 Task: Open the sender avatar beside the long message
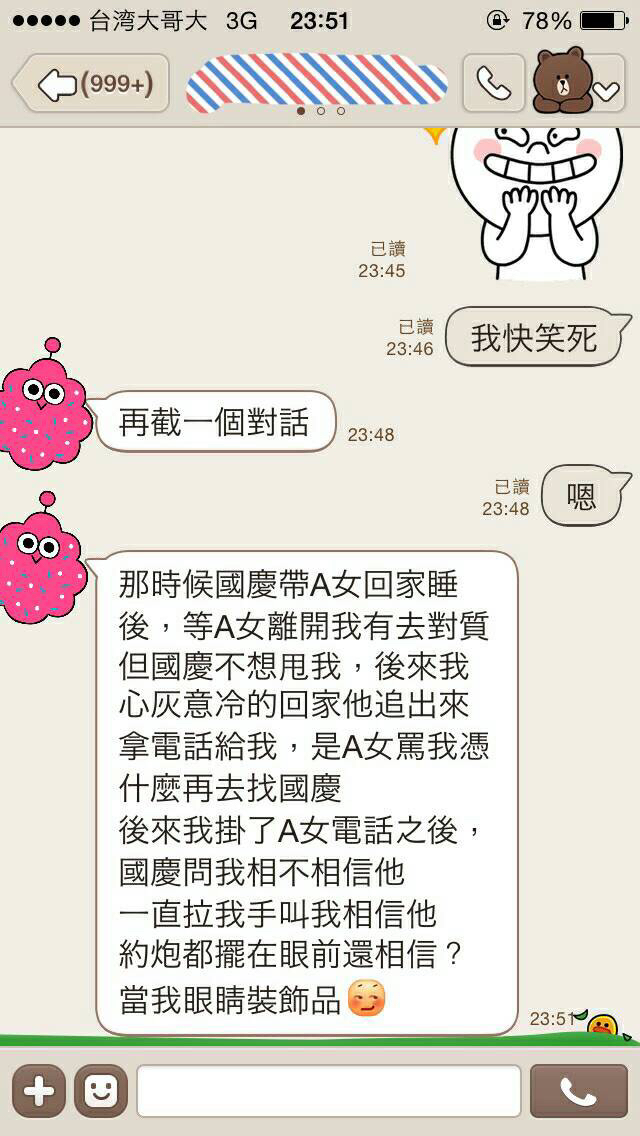(x=43, y=559)
